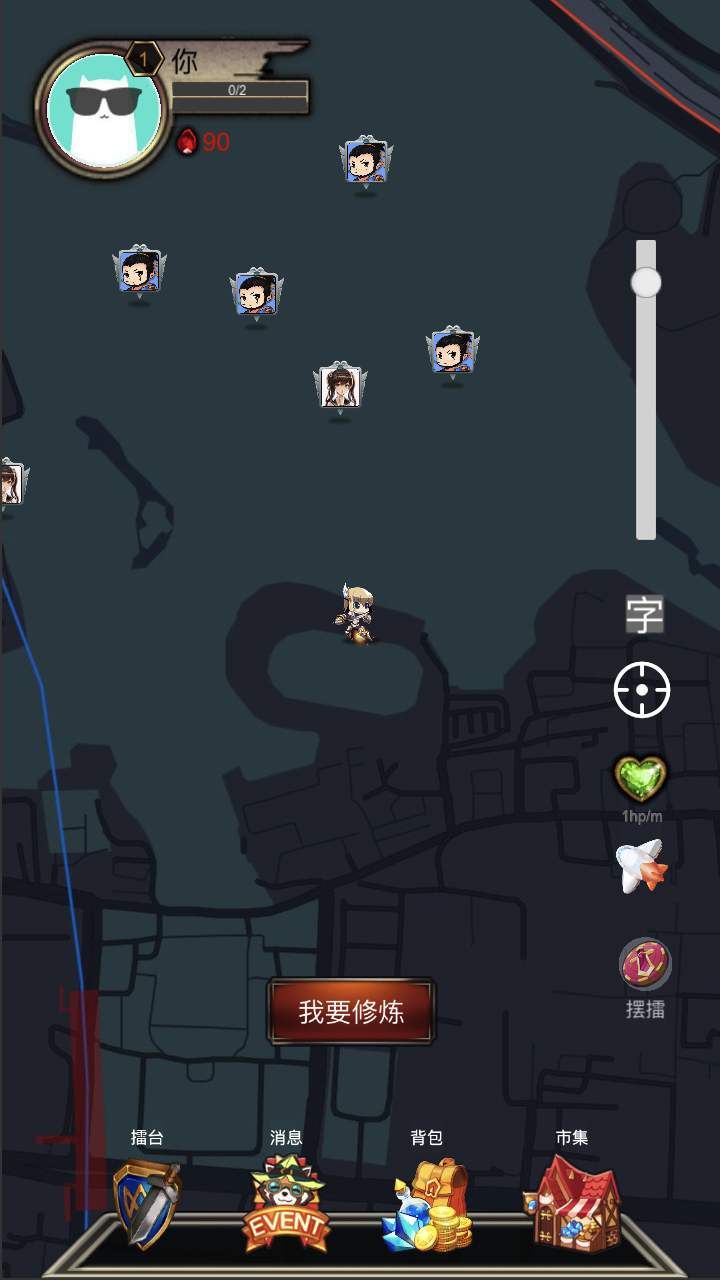Tap the 摆擂 challenge icon
The image size is (720, 1280).
click(645, 965)
